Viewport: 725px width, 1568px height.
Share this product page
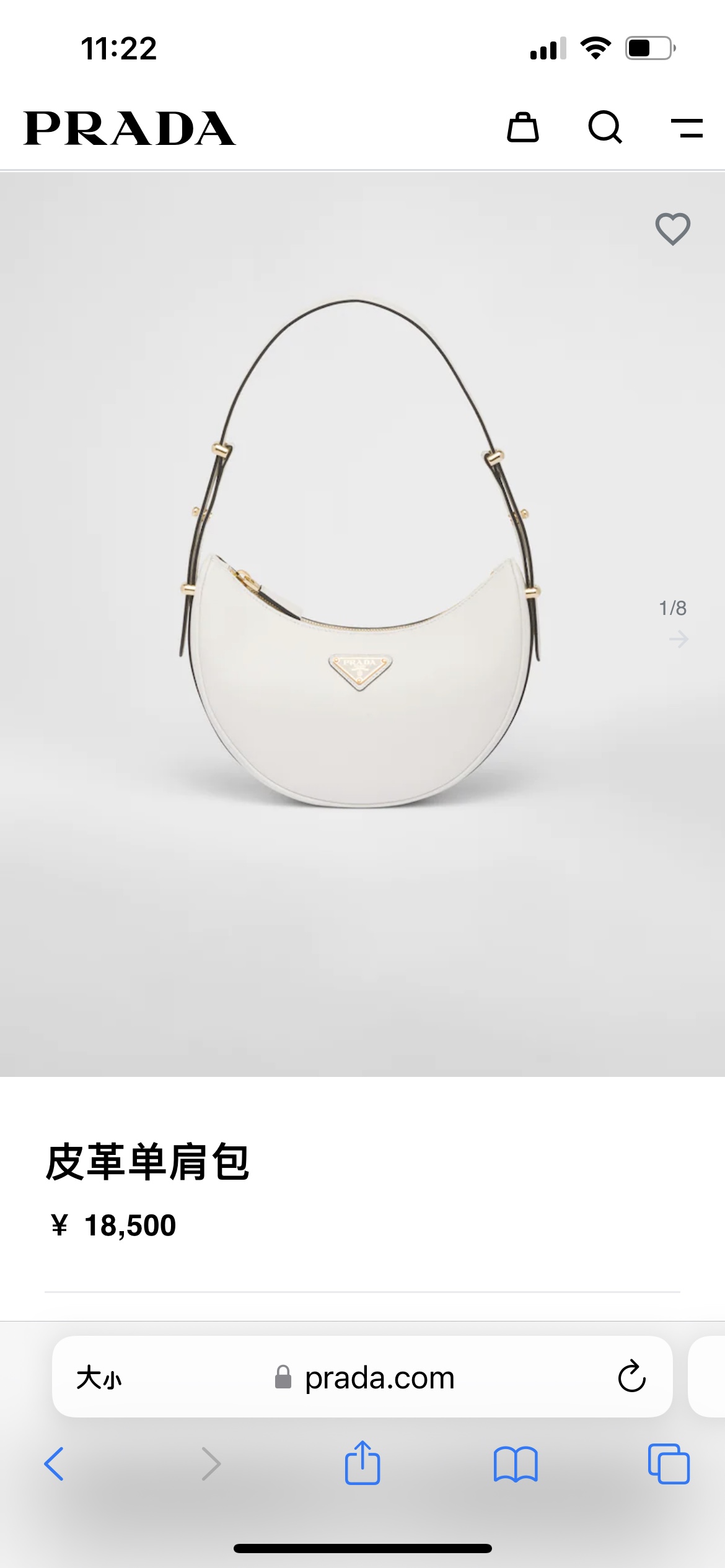[362, 1463]
